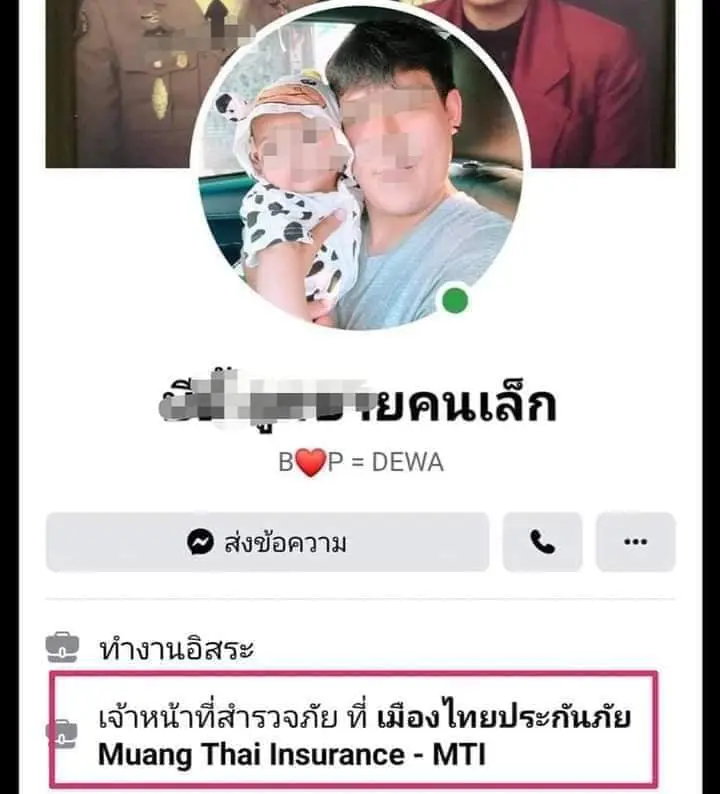Tap the ส่งข้อความ message button
Image resolution: width=720 pixels, height=794 pixels.
pos(267,542)
